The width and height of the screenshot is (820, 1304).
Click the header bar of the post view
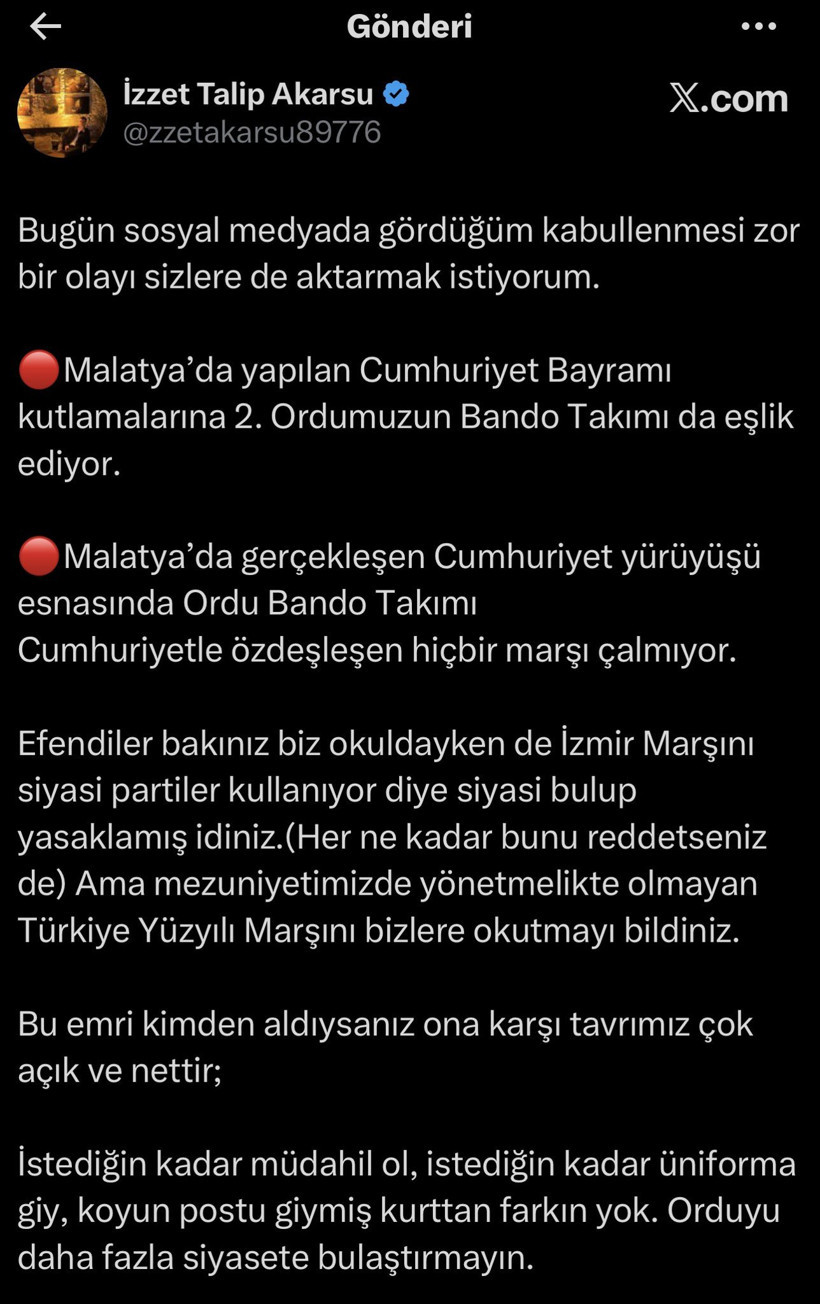click(409, 26)
